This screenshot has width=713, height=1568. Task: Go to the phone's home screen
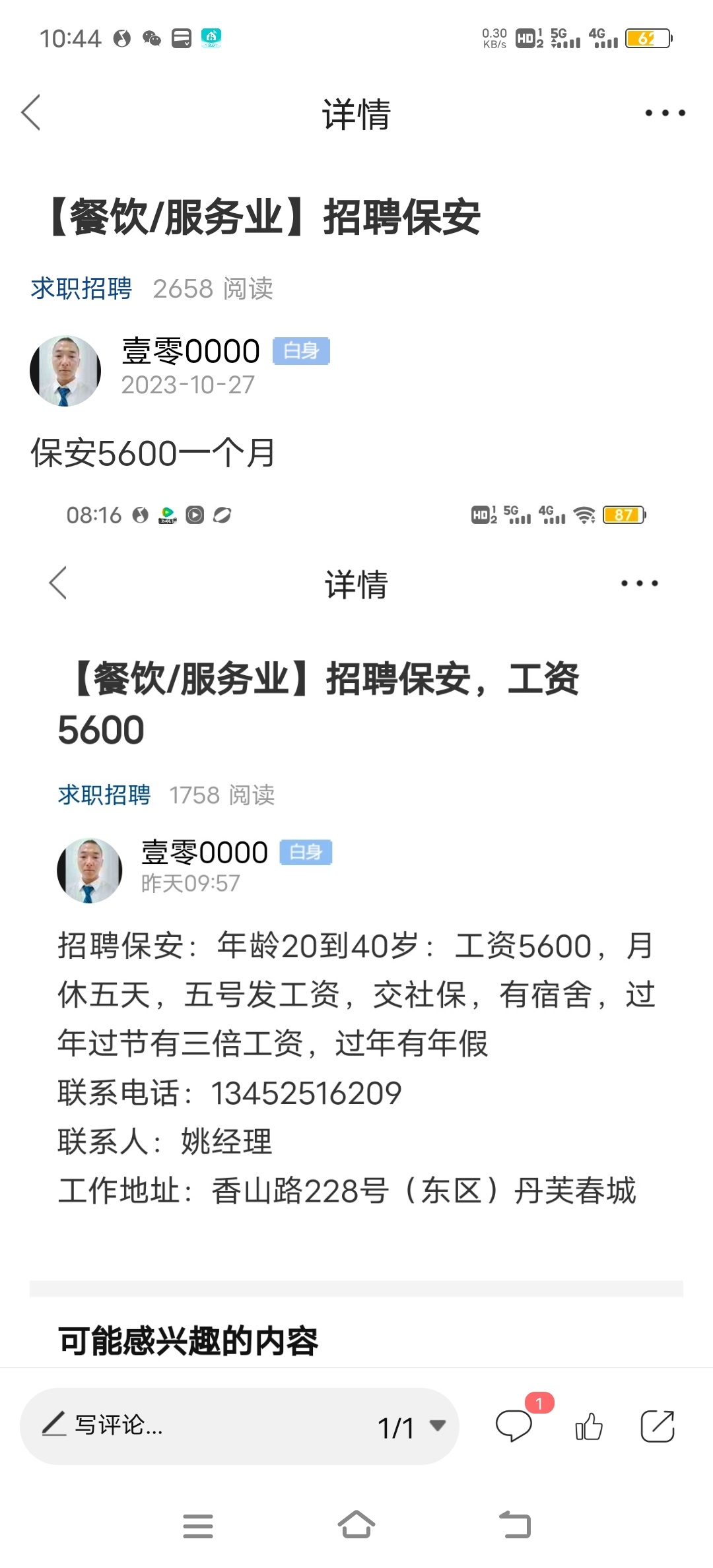[x=356, y=1525]
